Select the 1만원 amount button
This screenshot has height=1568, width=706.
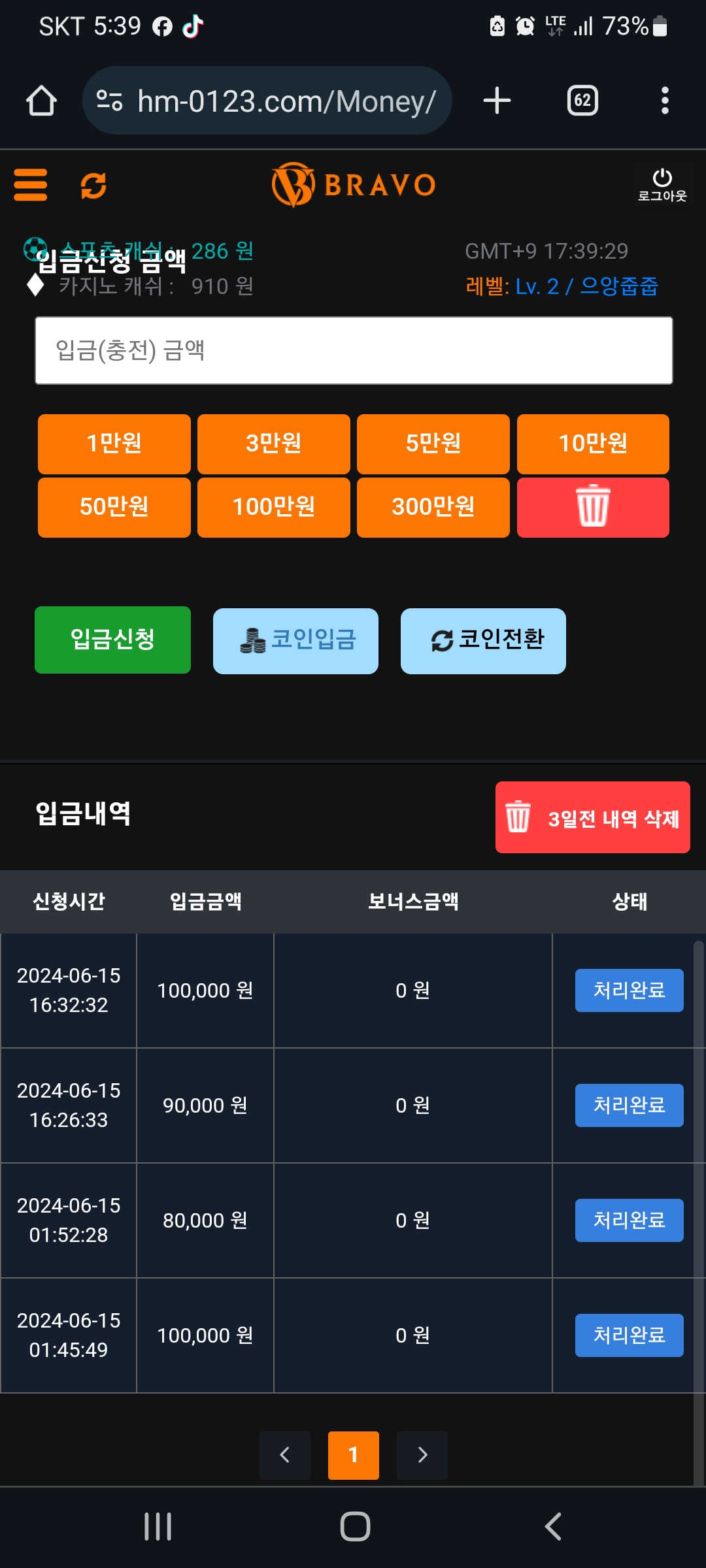click(114, 444)
